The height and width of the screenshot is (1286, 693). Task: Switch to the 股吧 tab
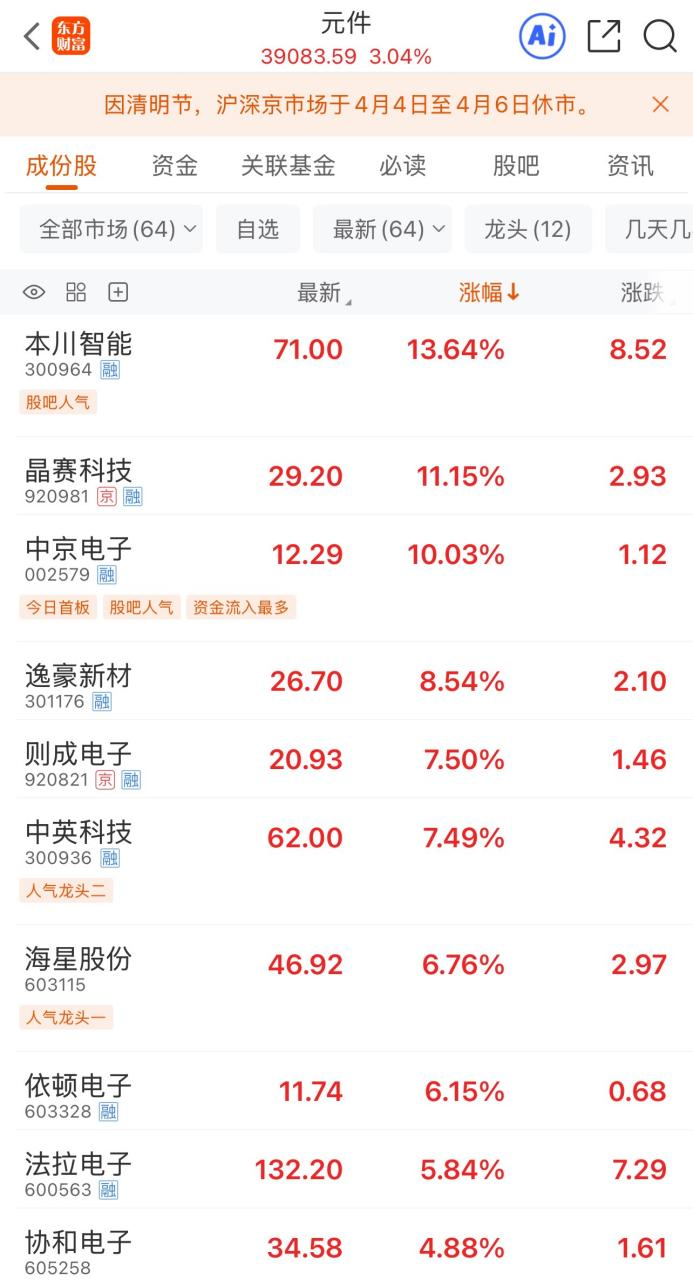pyautogui.click(x=516, y=166)
